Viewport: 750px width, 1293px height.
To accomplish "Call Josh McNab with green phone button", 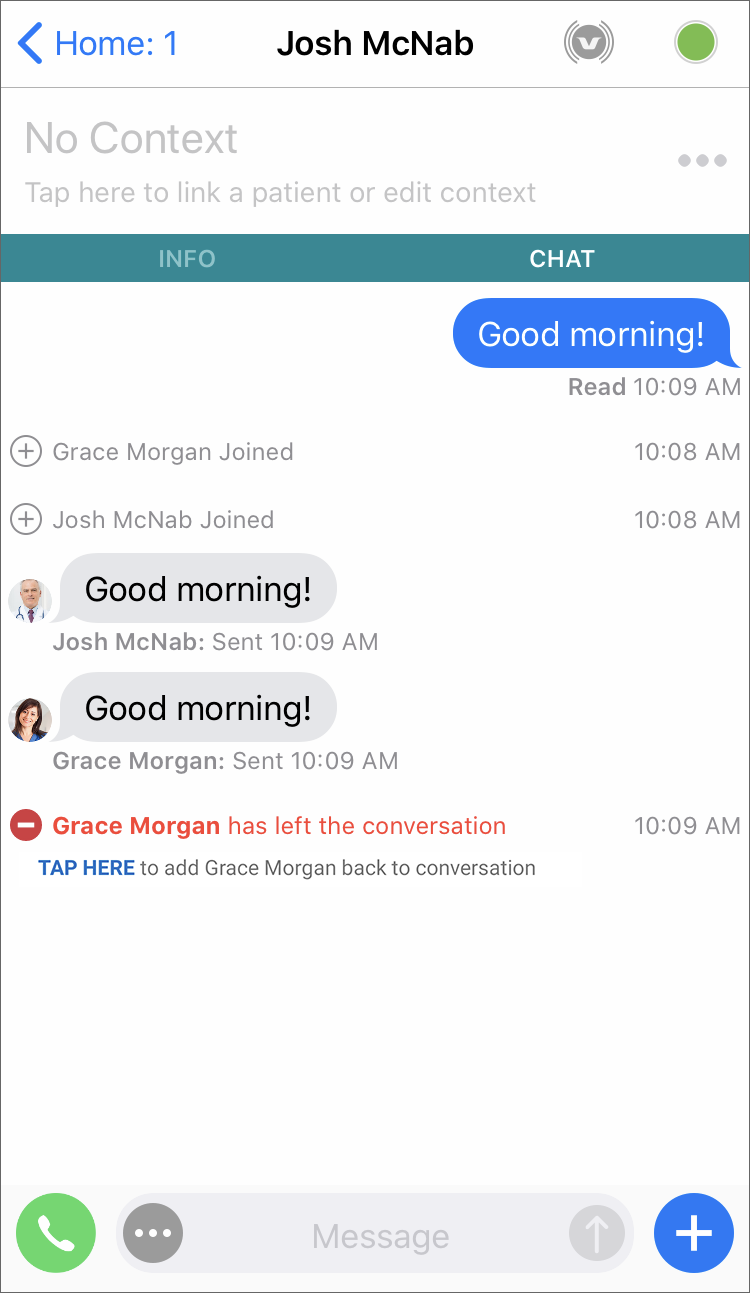I will 56,1233.
